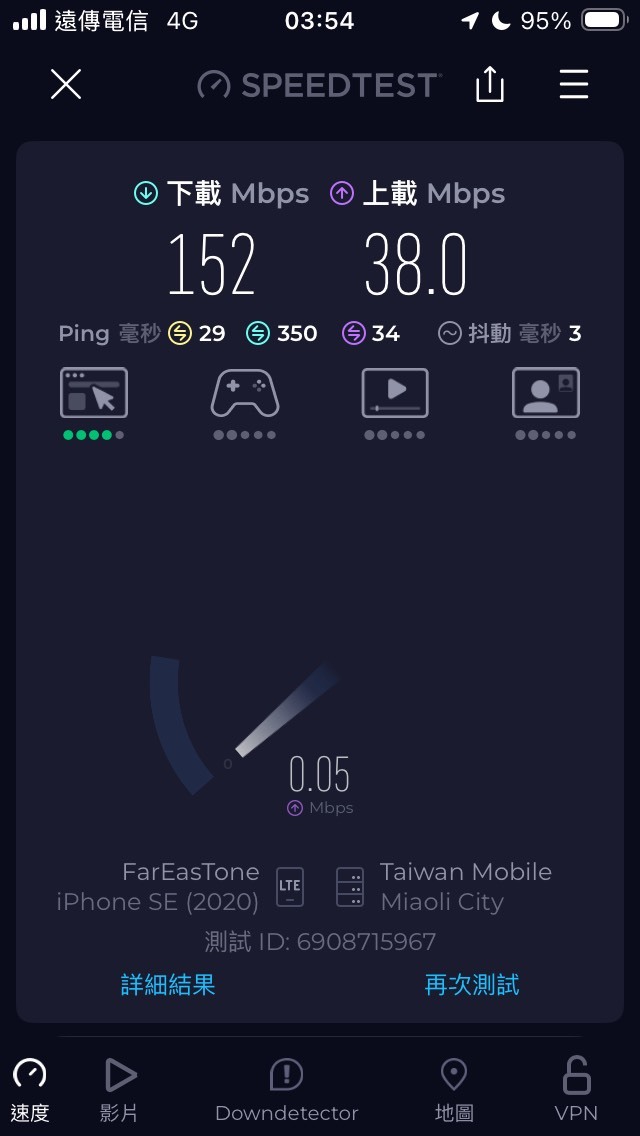The image size is (640, 1136).
Task: Open 詳細結果 detailed results
Action: click(x=168, y=985)
